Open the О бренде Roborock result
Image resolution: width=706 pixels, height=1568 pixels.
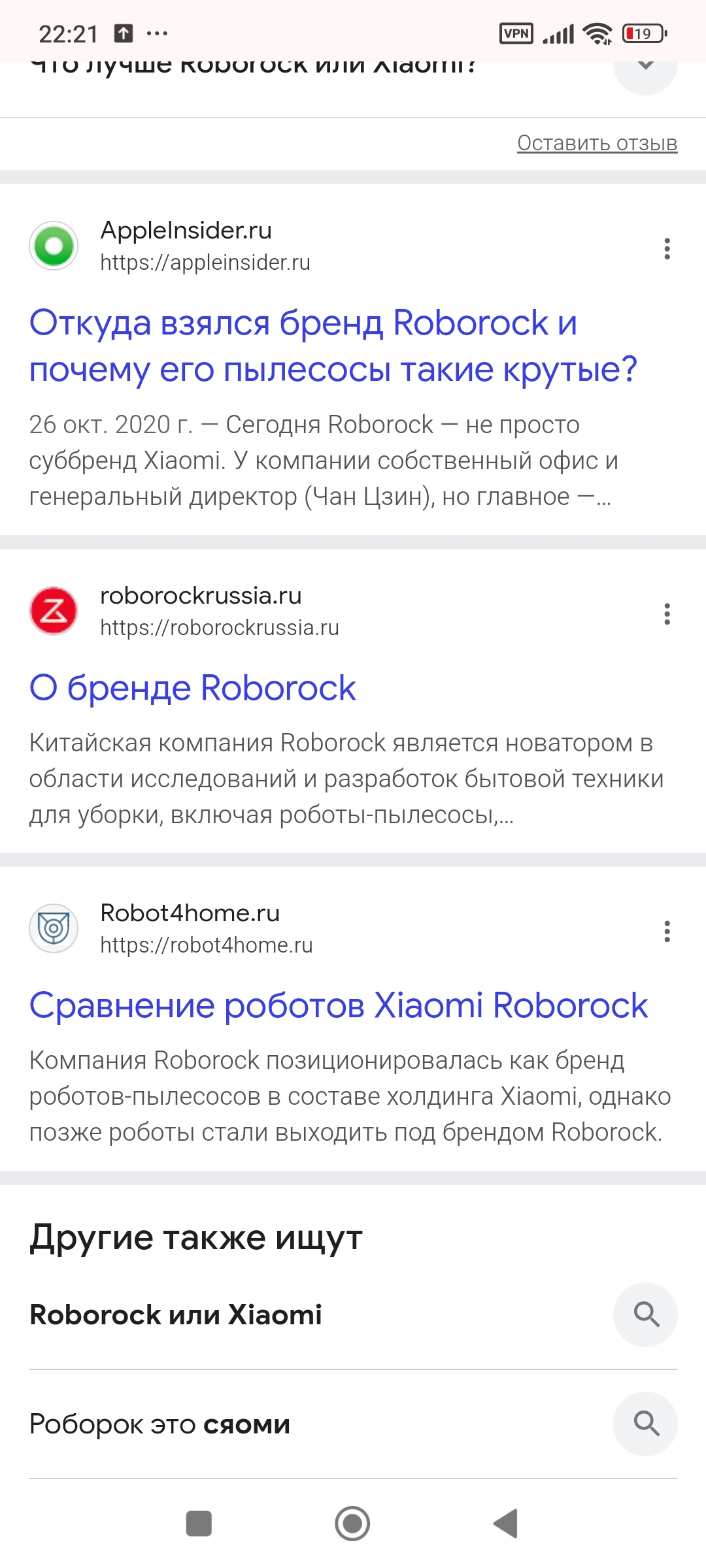pyautogui.click(x=192, y=688)
